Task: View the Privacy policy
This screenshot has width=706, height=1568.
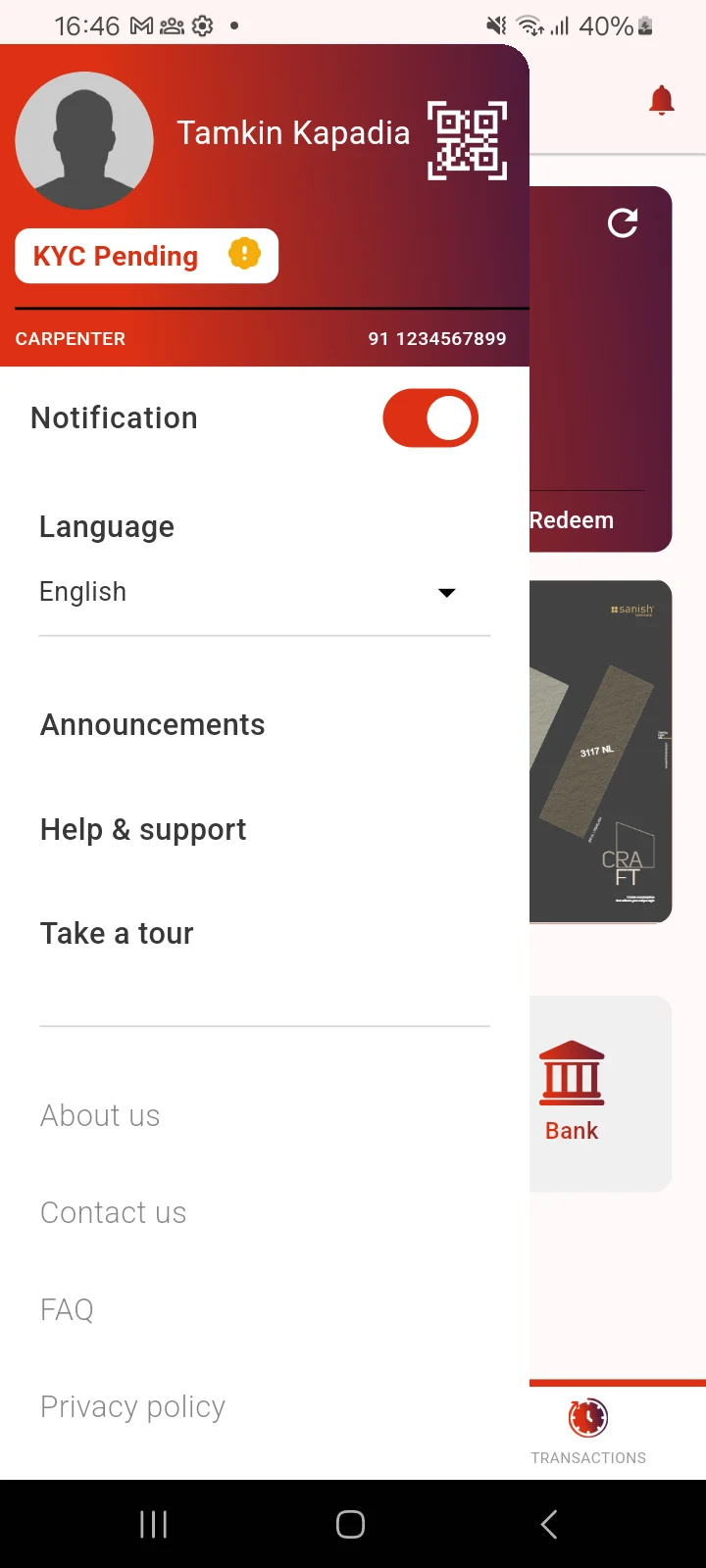Action: click(x=132, y=1407)
